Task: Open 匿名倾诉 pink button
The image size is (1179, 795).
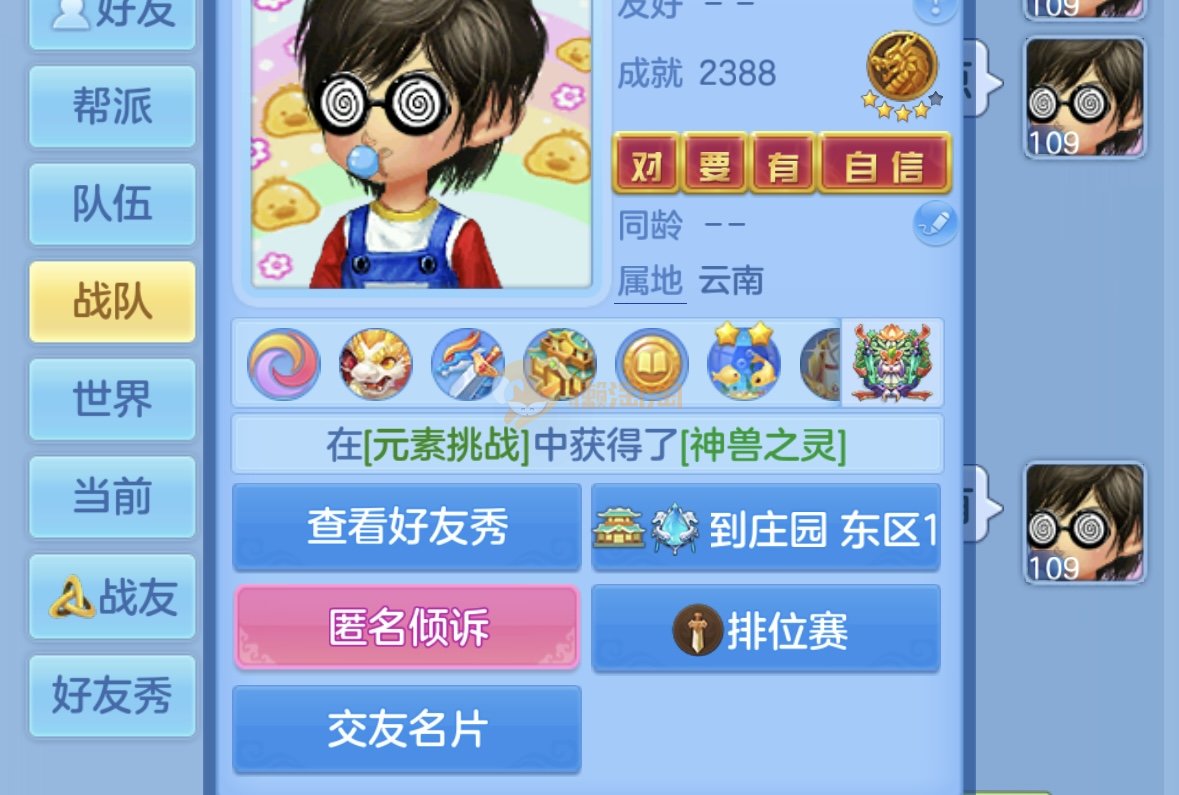Action: tap(407, 627)
